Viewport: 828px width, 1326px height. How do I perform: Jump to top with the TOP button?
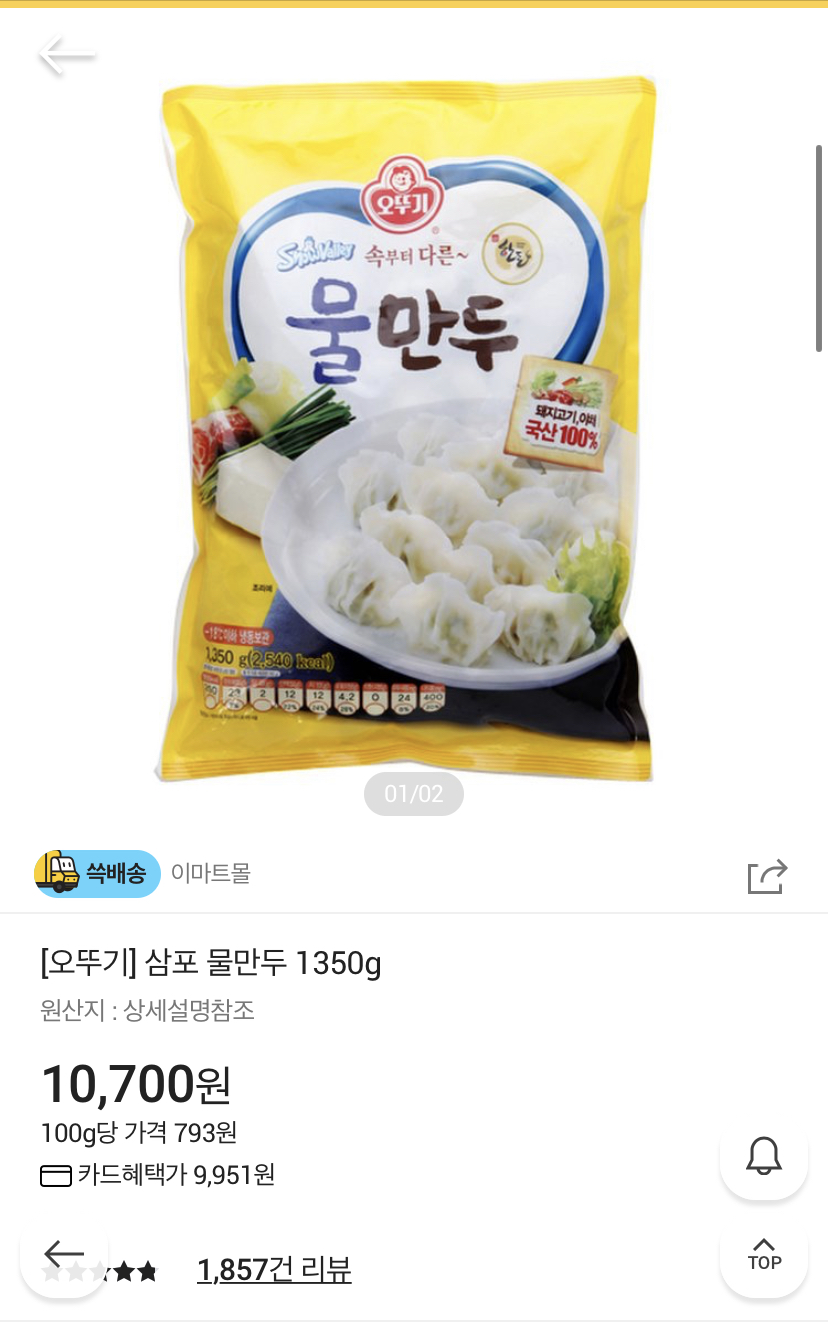pyautogui.click(x=763, y=1255)
